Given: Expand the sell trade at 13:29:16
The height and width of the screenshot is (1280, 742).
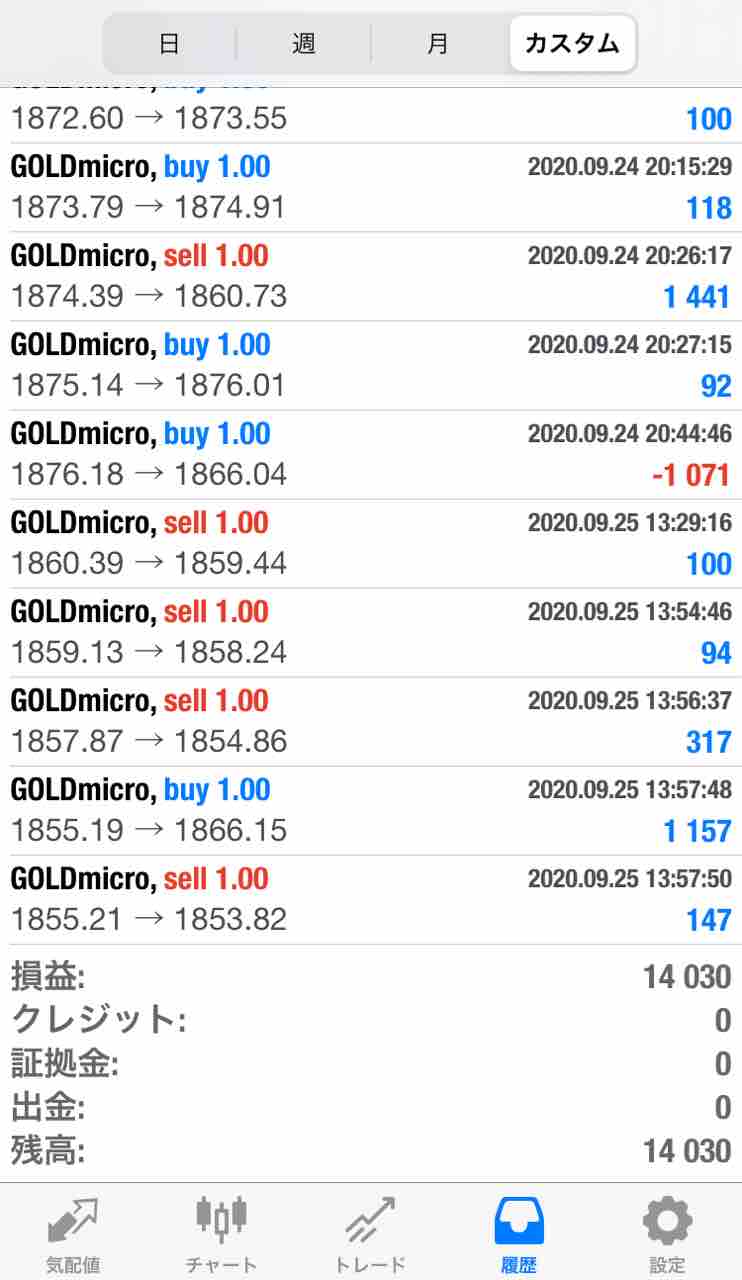Looking at the screenshot, I should point(371,543).
